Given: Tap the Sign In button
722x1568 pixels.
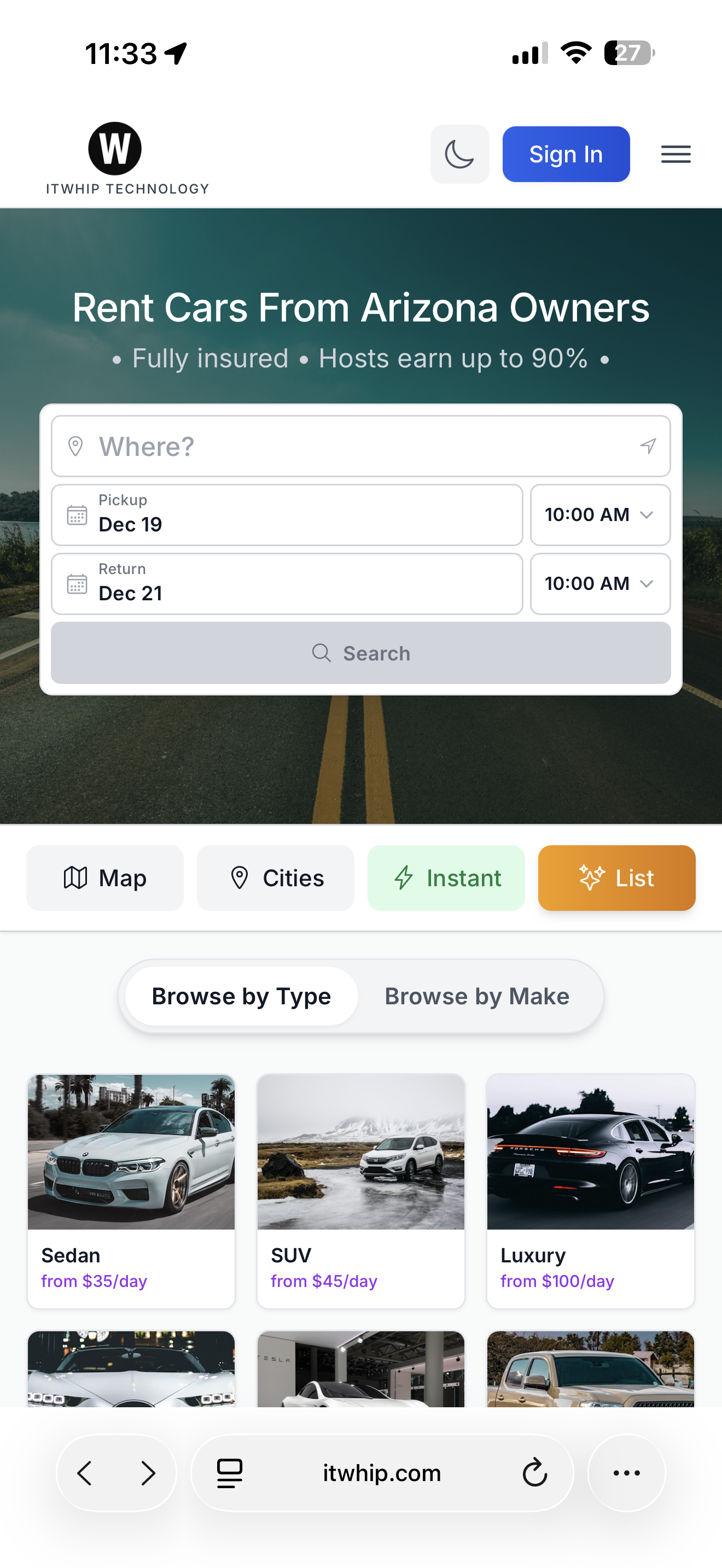Looking at the screenshot, I should (566, 154).
